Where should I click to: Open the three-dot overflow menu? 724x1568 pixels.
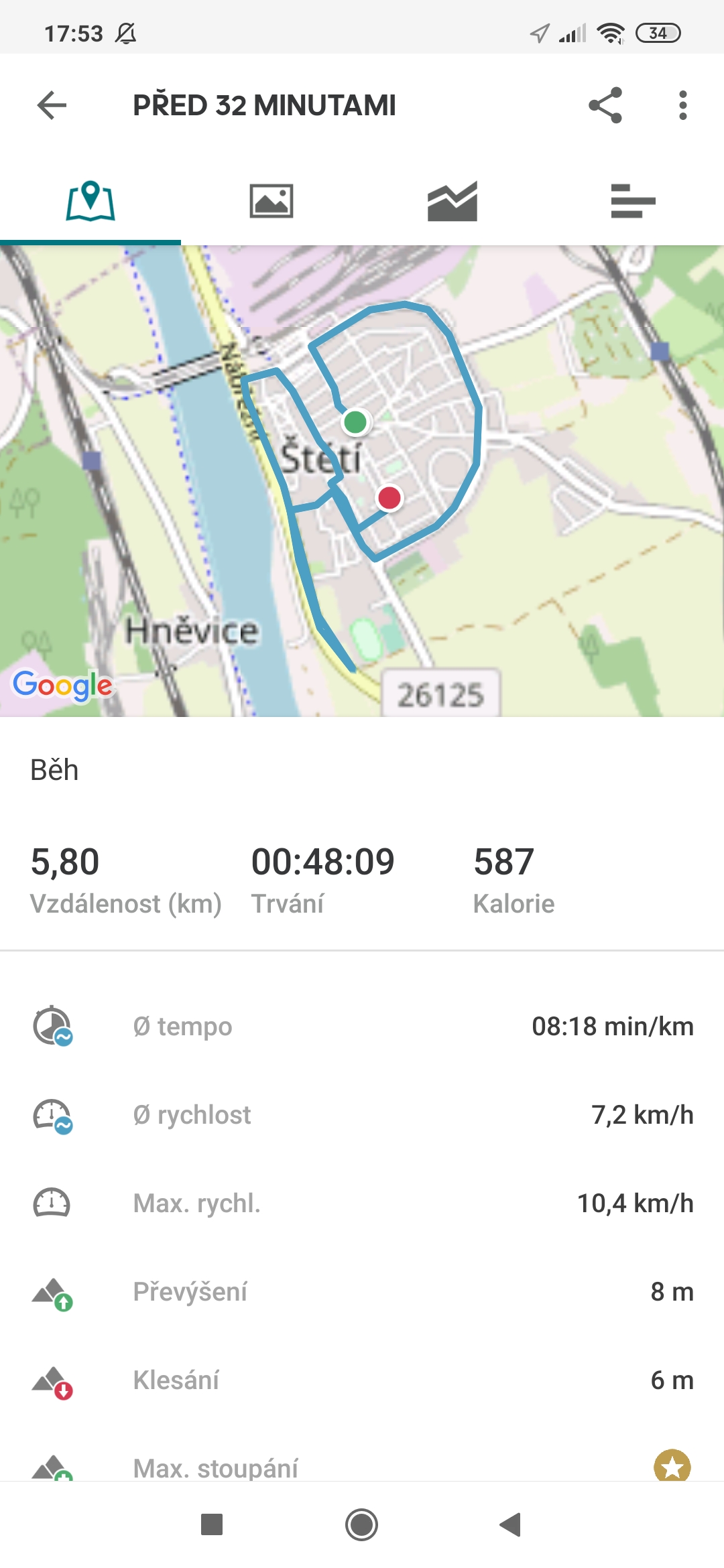coord(682,105)
